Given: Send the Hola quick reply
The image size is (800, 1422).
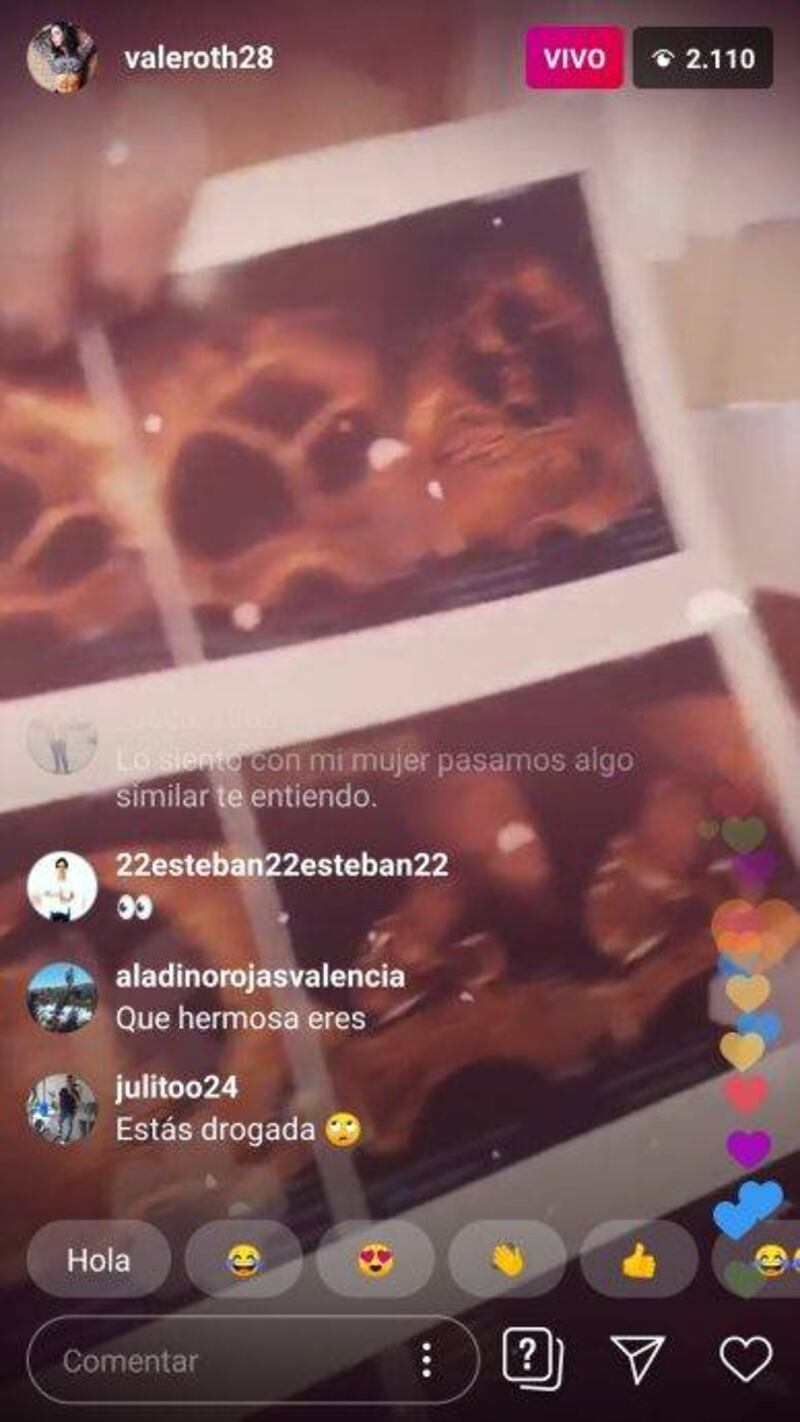Looking at the screenshot, I should click(x=98, y=1260).
